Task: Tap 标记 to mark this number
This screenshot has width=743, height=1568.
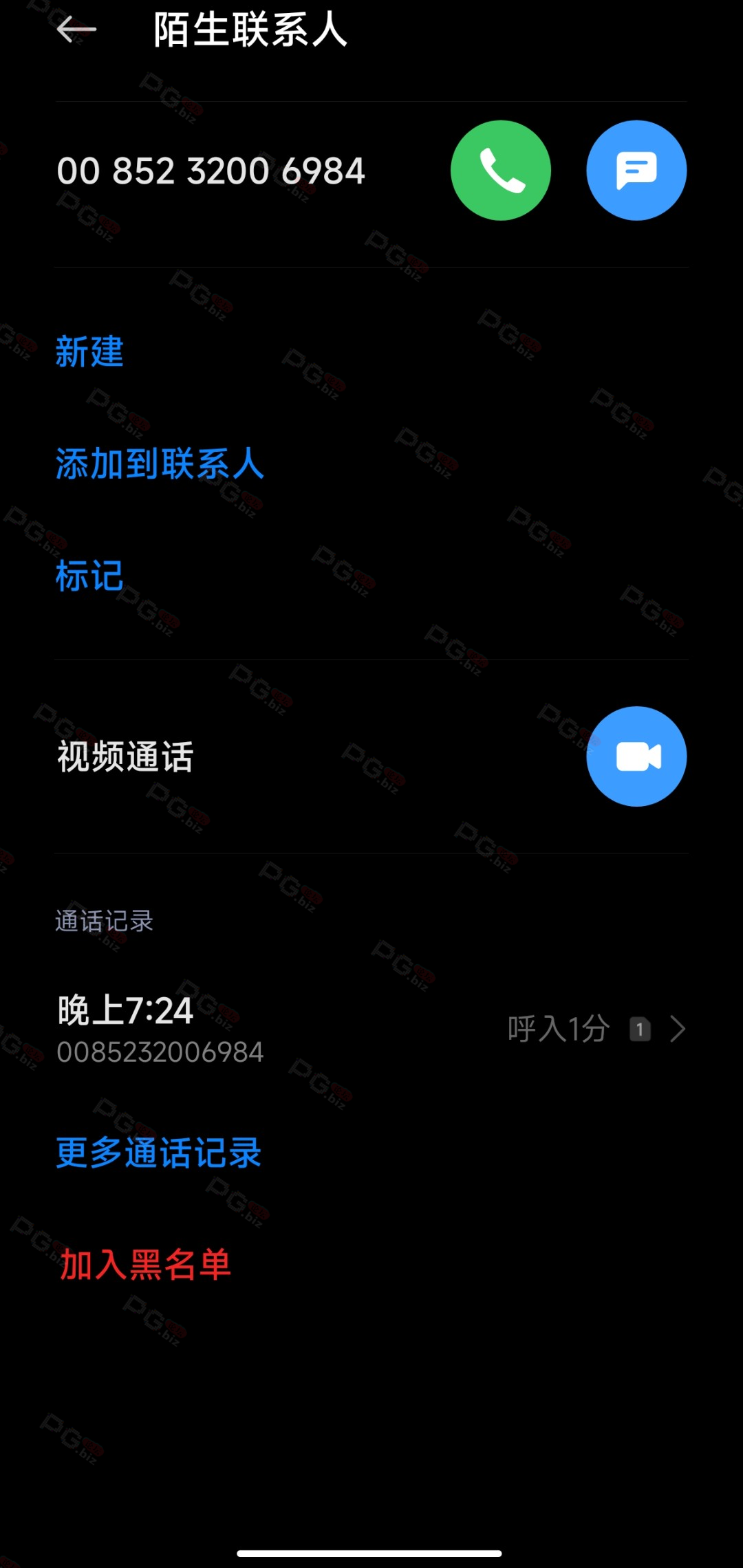Action: coord(89,576)
